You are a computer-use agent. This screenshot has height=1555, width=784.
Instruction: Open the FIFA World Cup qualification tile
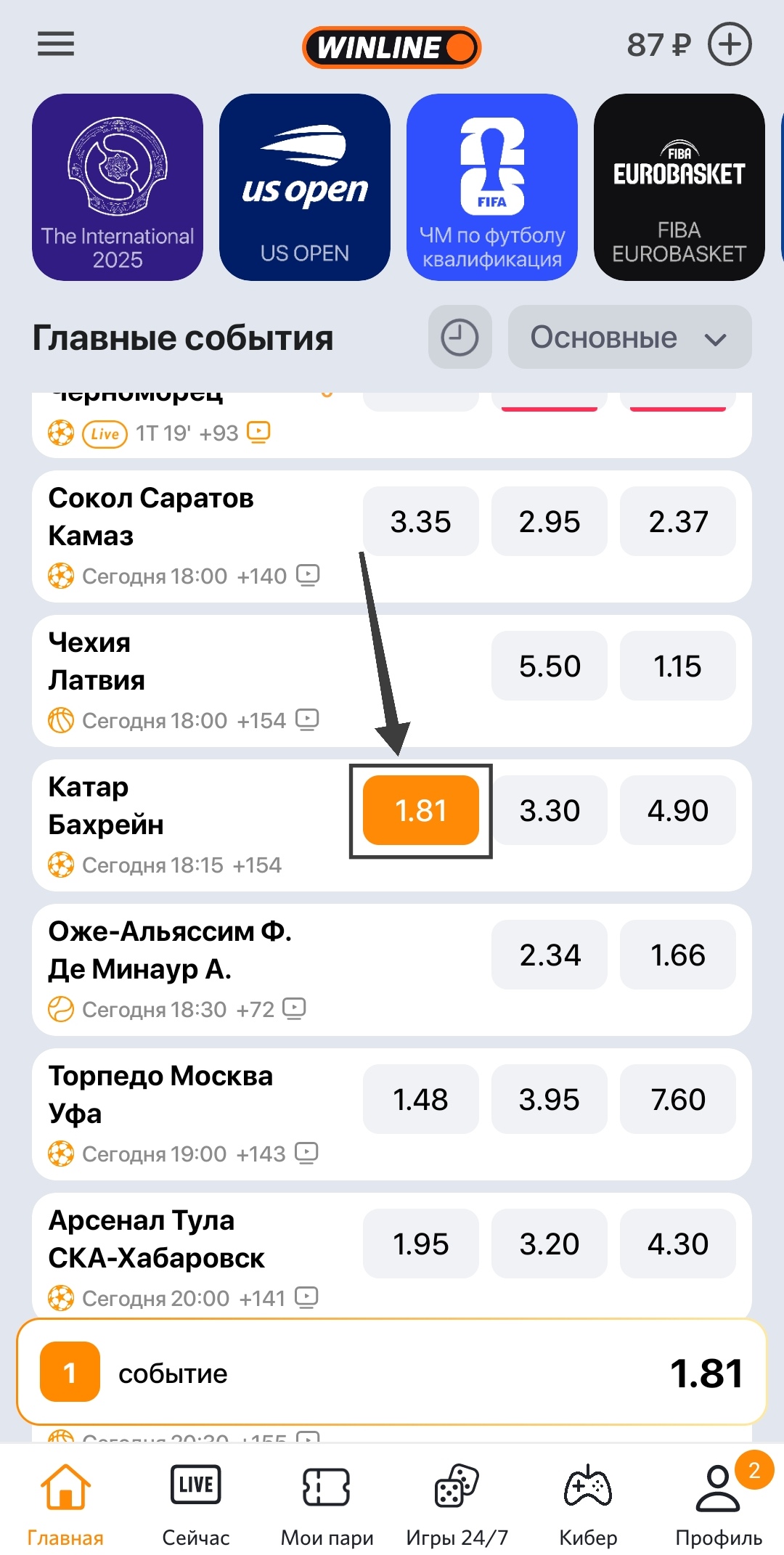[x=491, y=187]
